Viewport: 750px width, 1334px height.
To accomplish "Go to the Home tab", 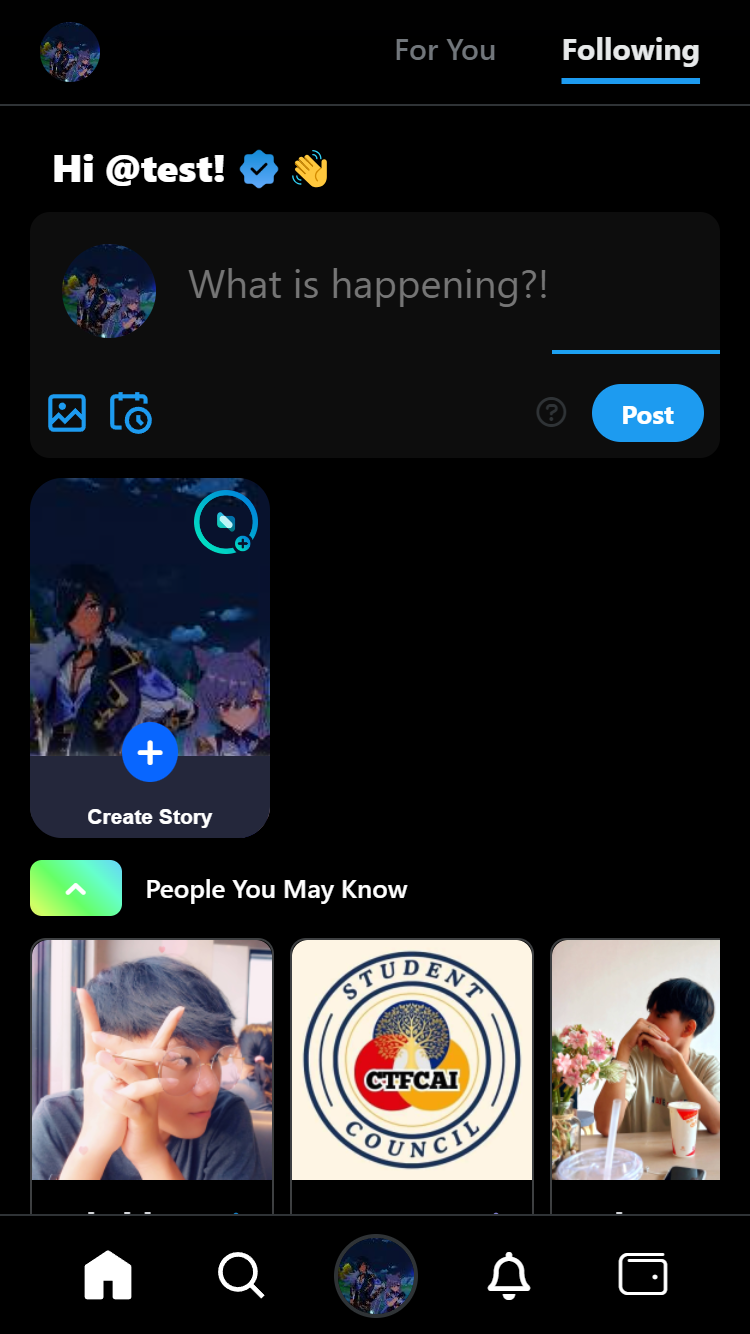I will (x=108, y=1276).
